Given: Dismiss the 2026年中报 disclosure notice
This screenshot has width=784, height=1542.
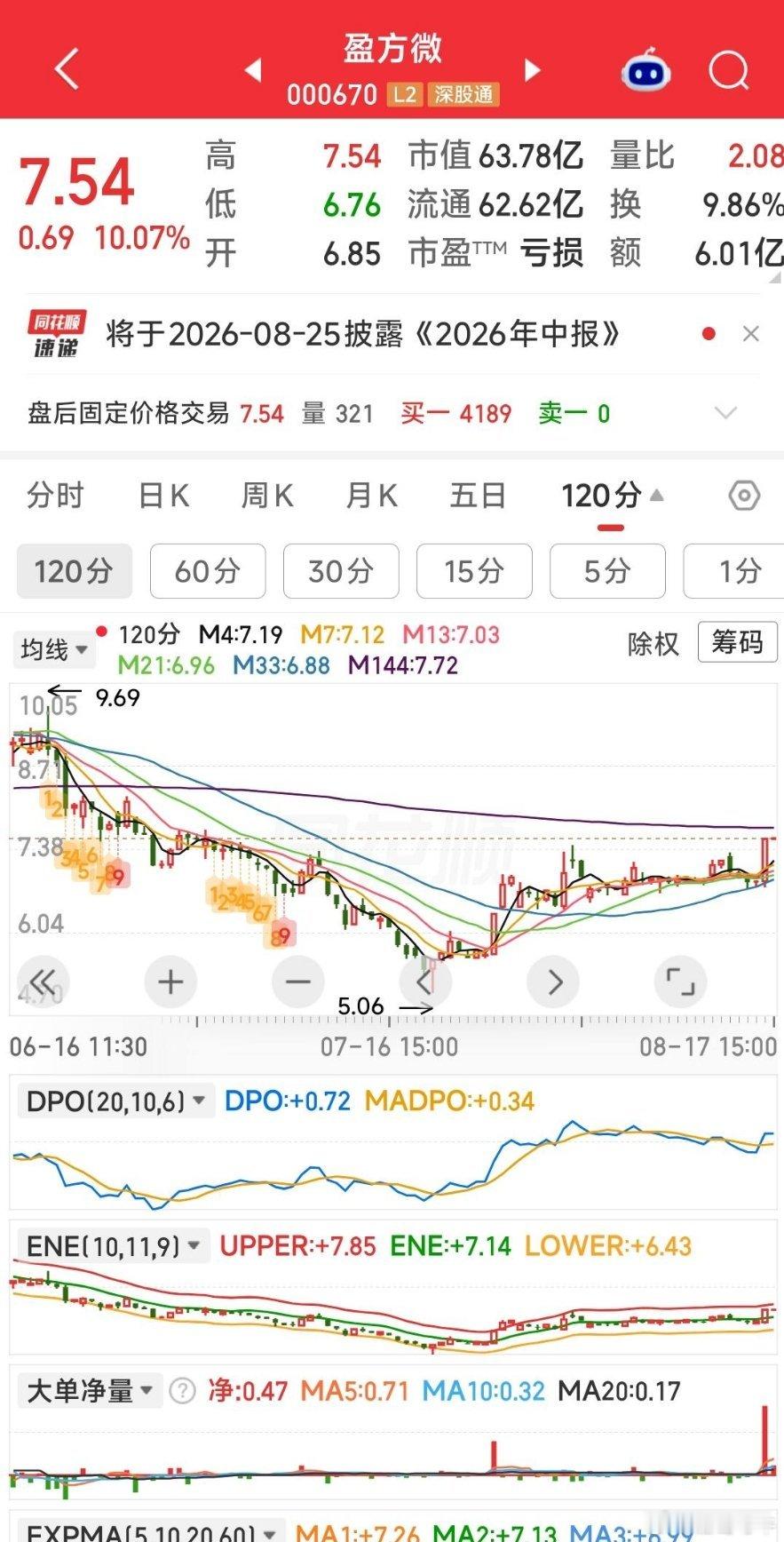Looking at the screenshot, I should (750, 334).
